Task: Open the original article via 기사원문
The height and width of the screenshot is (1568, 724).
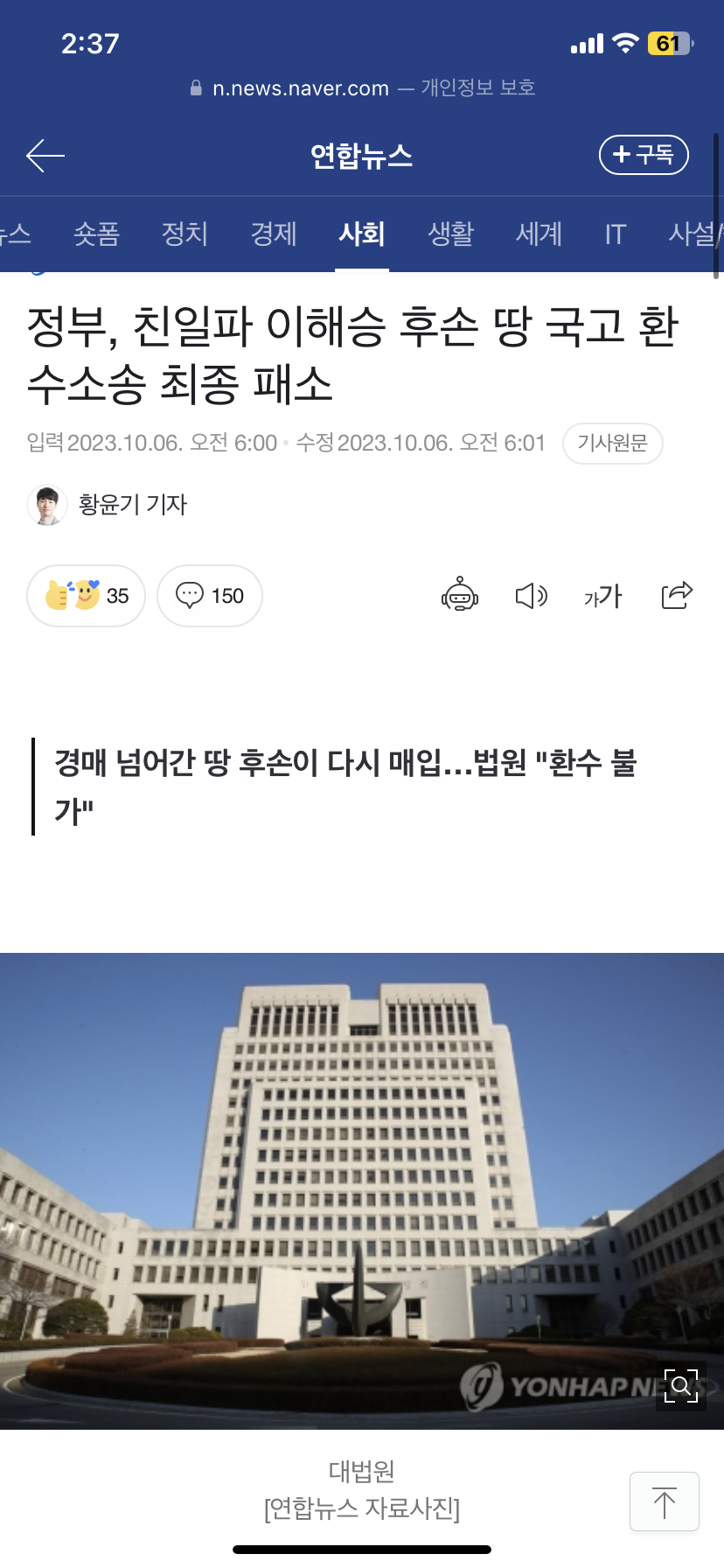Action: 612,444
